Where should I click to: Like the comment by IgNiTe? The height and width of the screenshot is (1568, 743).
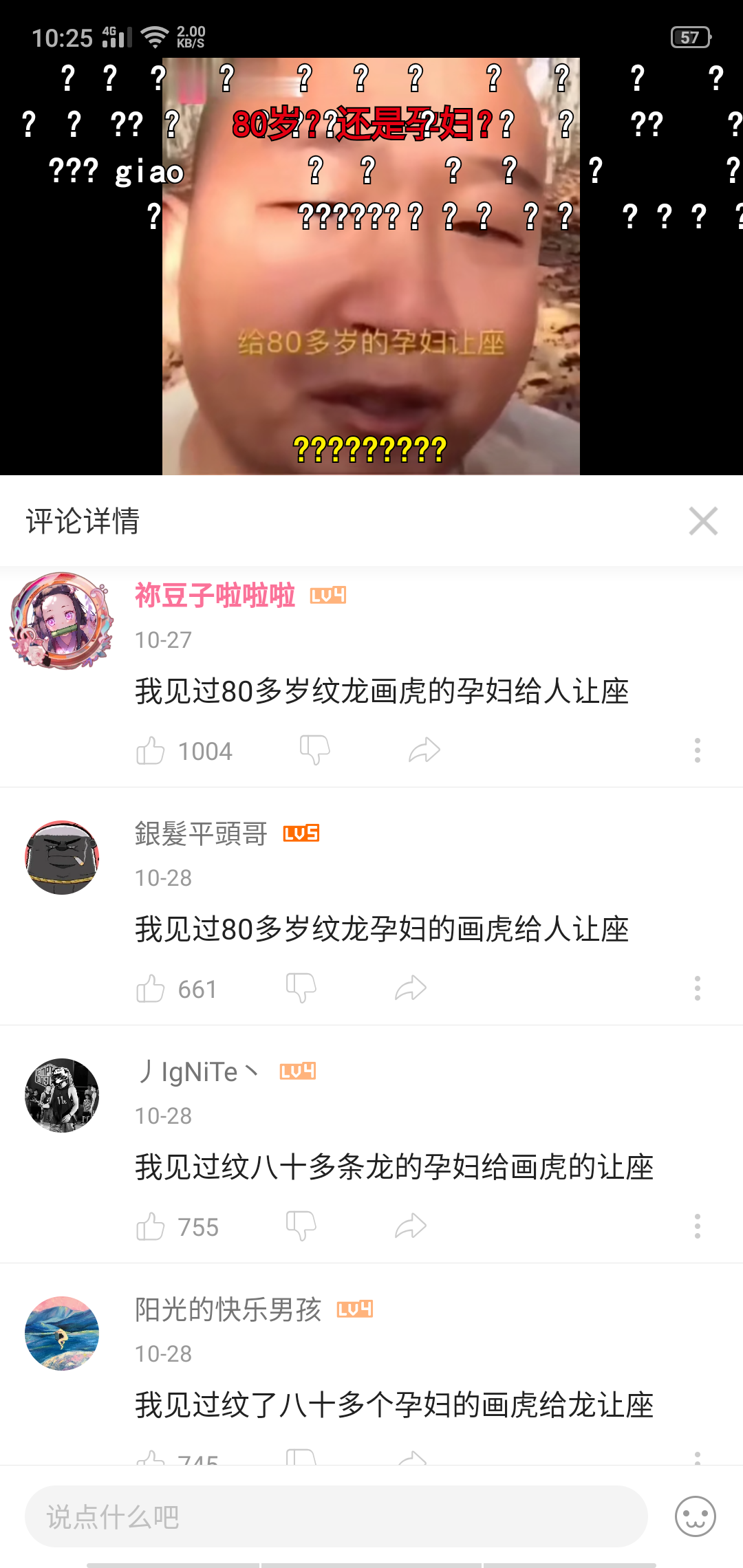pos(151,1226)
